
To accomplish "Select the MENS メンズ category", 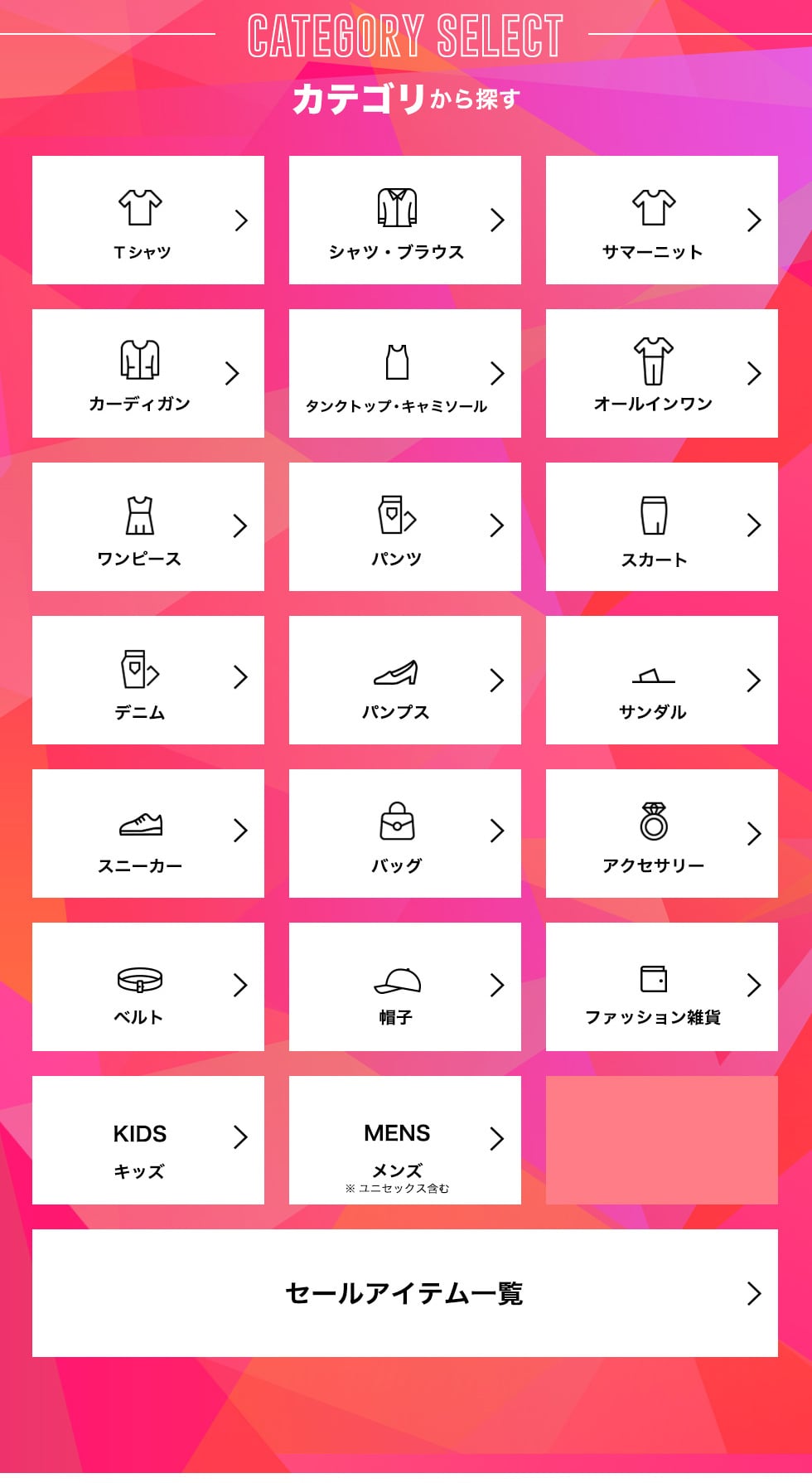I will click(404, 1141).
